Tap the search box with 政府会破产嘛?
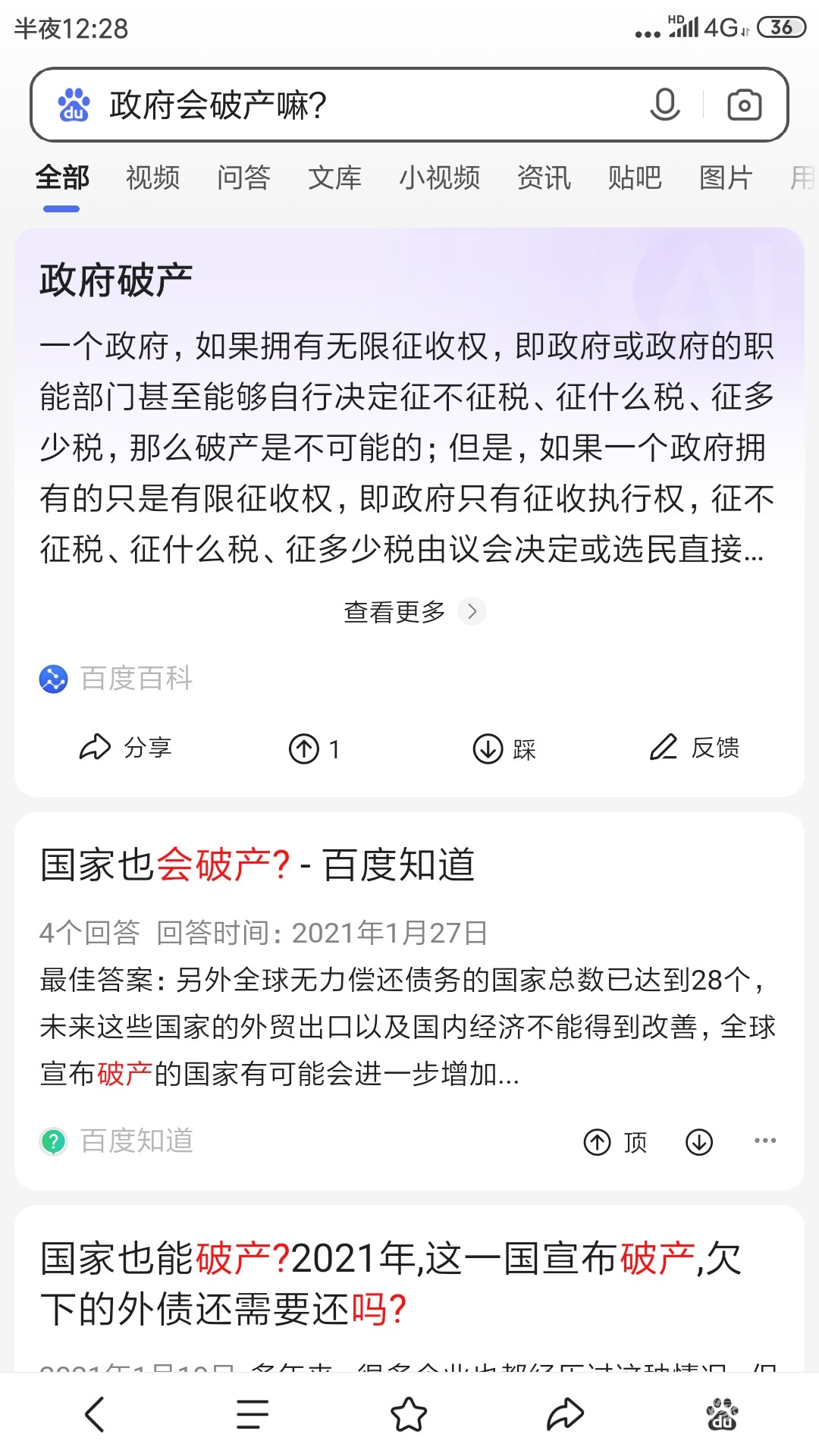This screenshot has width=819, height=1456. [364, 105]
